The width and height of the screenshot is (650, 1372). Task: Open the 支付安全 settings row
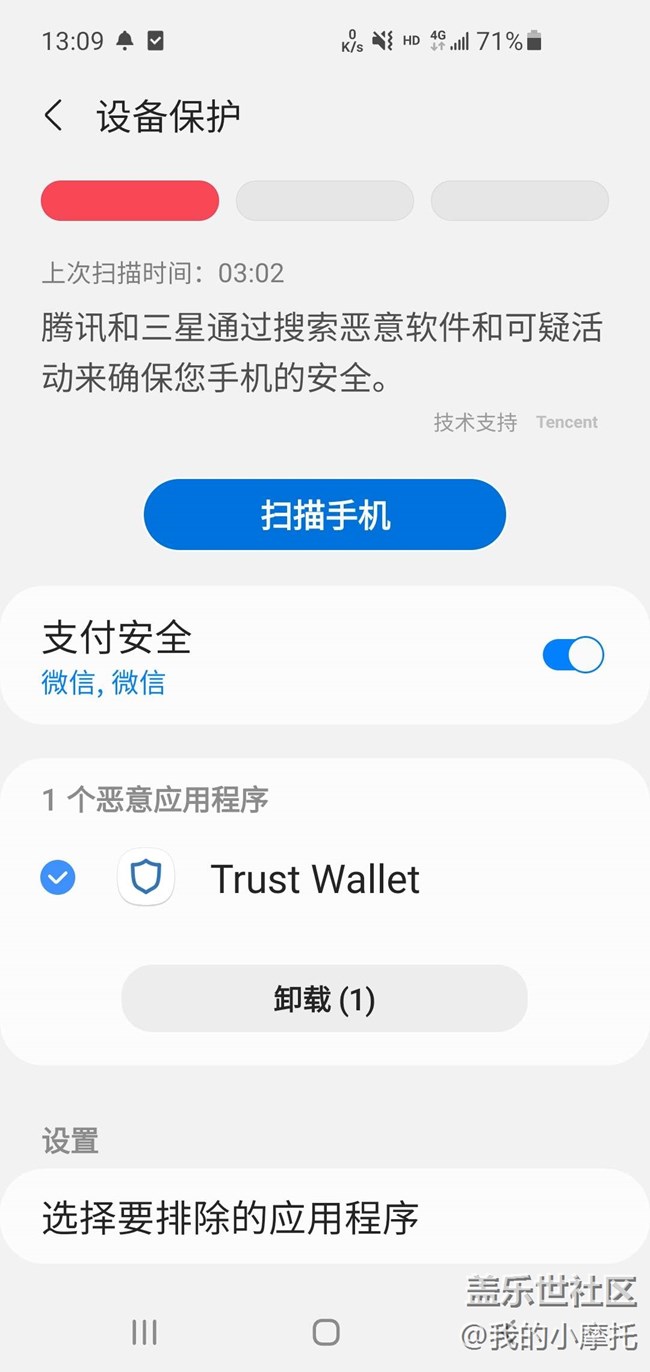(325, 655)
